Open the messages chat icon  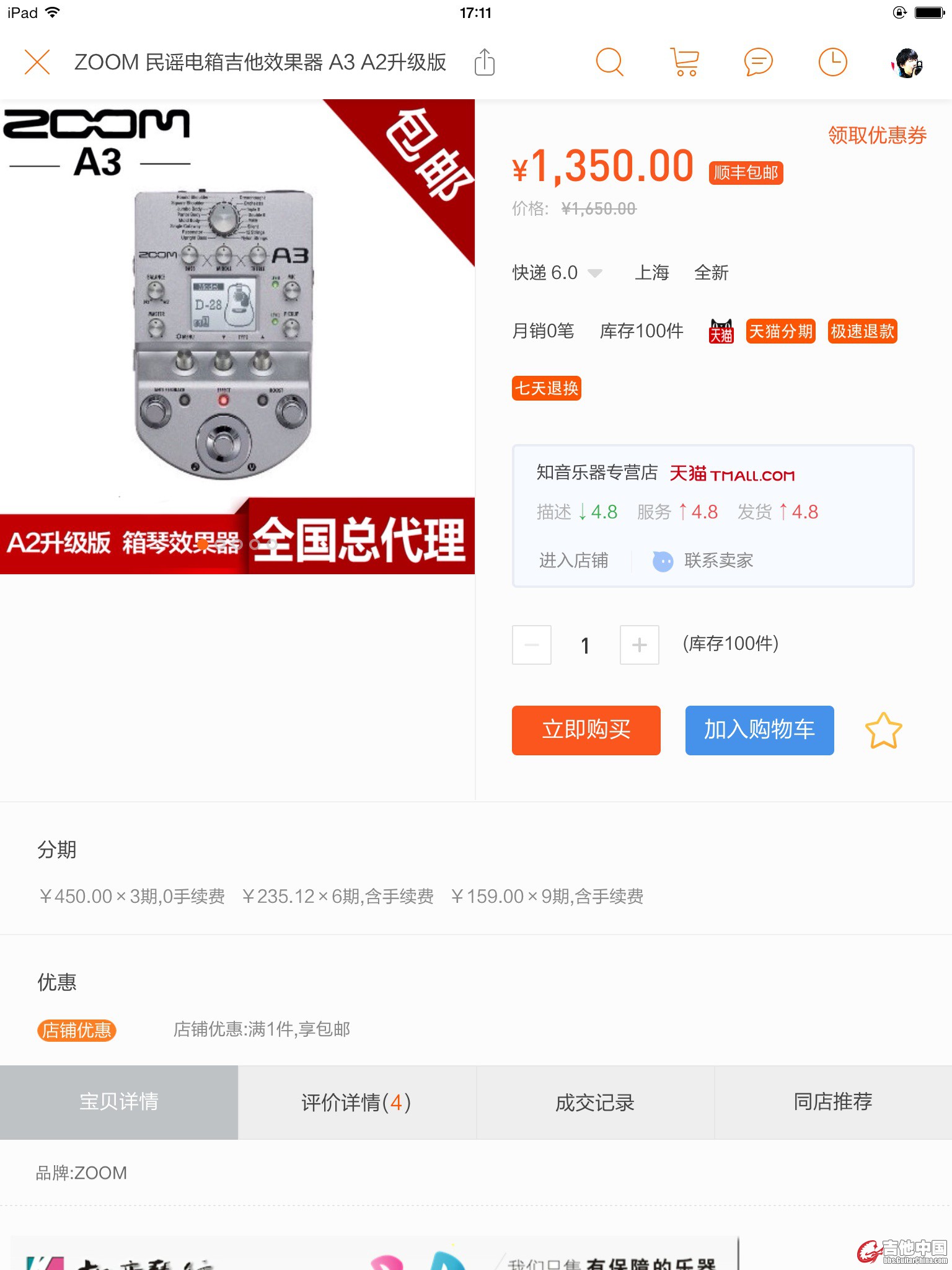(758, 62)
